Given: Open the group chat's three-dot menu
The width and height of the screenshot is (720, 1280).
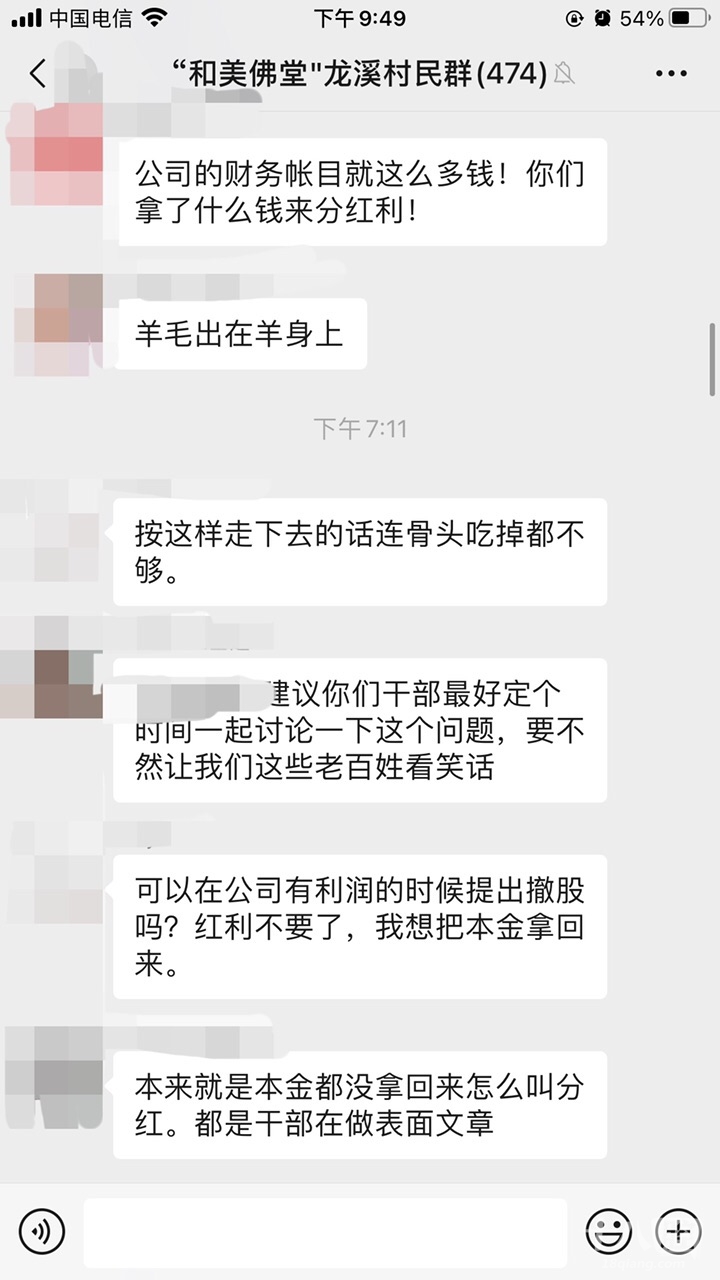Looking at the screenshot, I should tap(671, 73).
